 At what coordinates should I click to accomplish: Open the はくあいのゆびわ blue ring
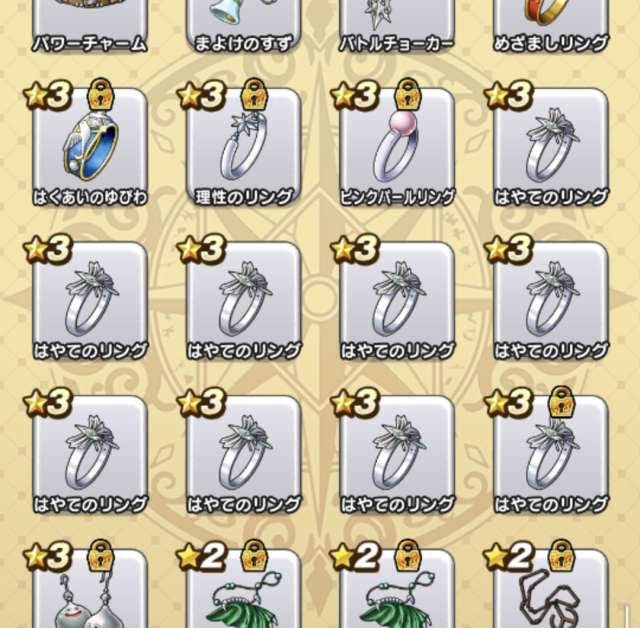tap(89, 150)
